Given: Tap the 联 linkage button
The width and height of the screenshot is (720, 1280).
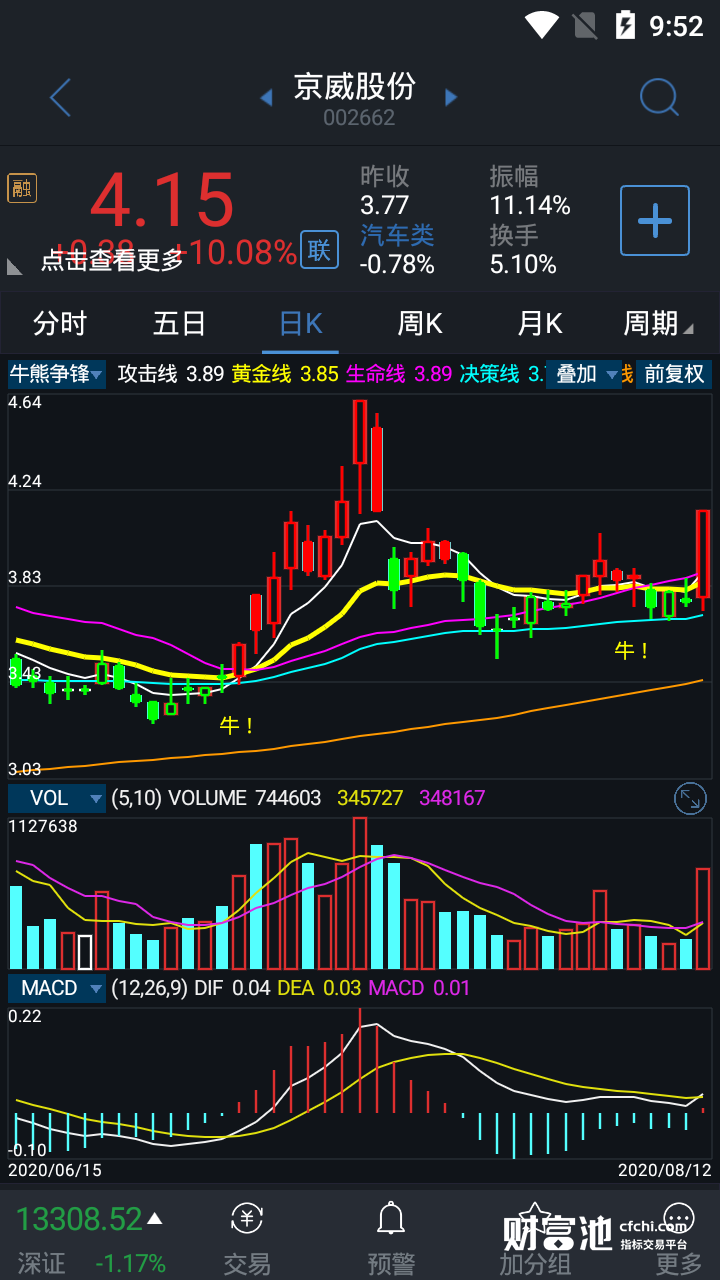Looking at the screenshot, I should 319,249.
